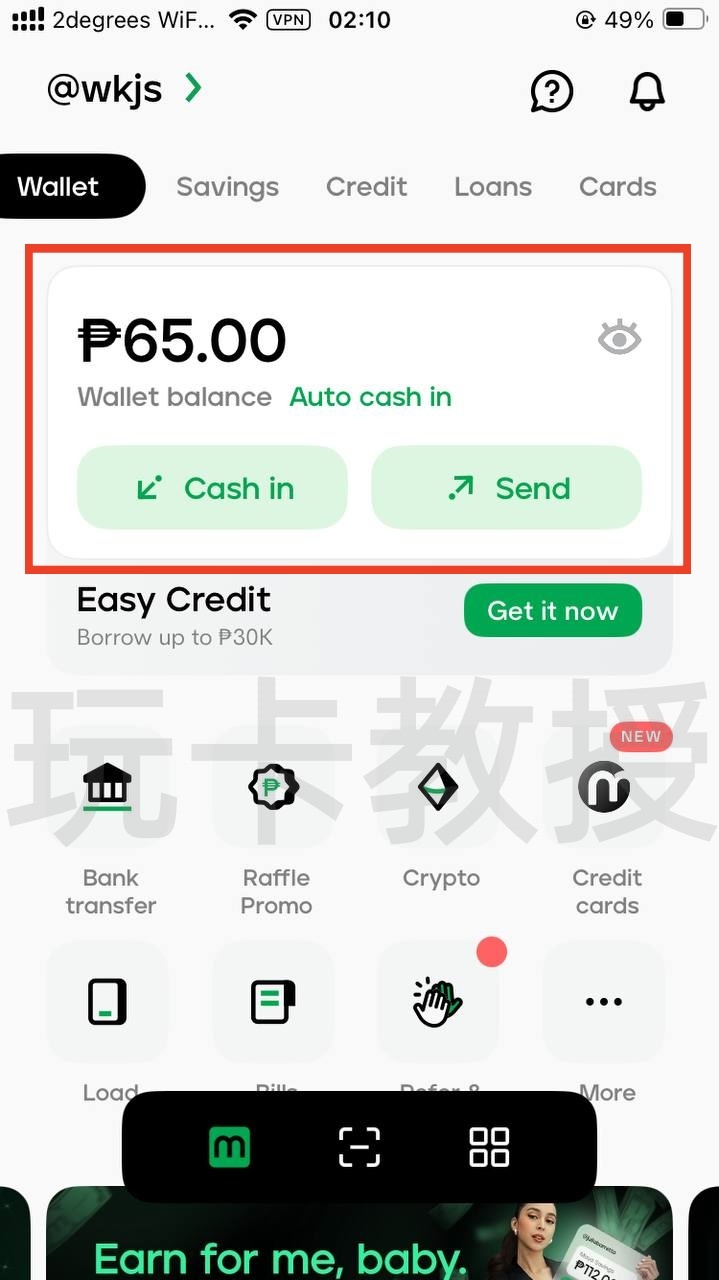Open the QR scanner in bottom bar
719x1280 pixels.
click(x=359, y=1147)
